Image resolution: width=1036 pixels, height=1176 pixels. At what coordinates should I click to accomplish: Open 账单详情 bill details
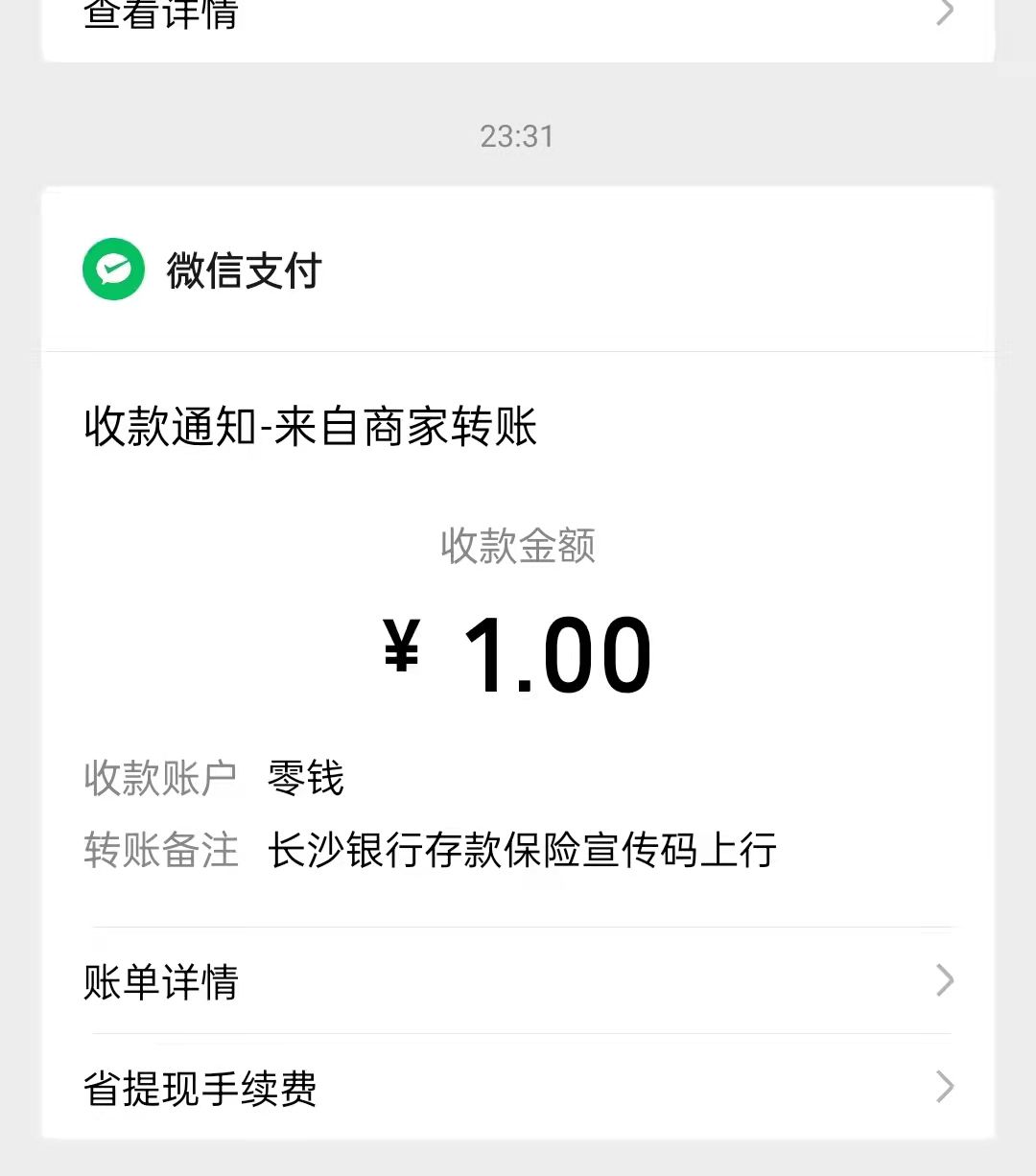pos(518,981)
